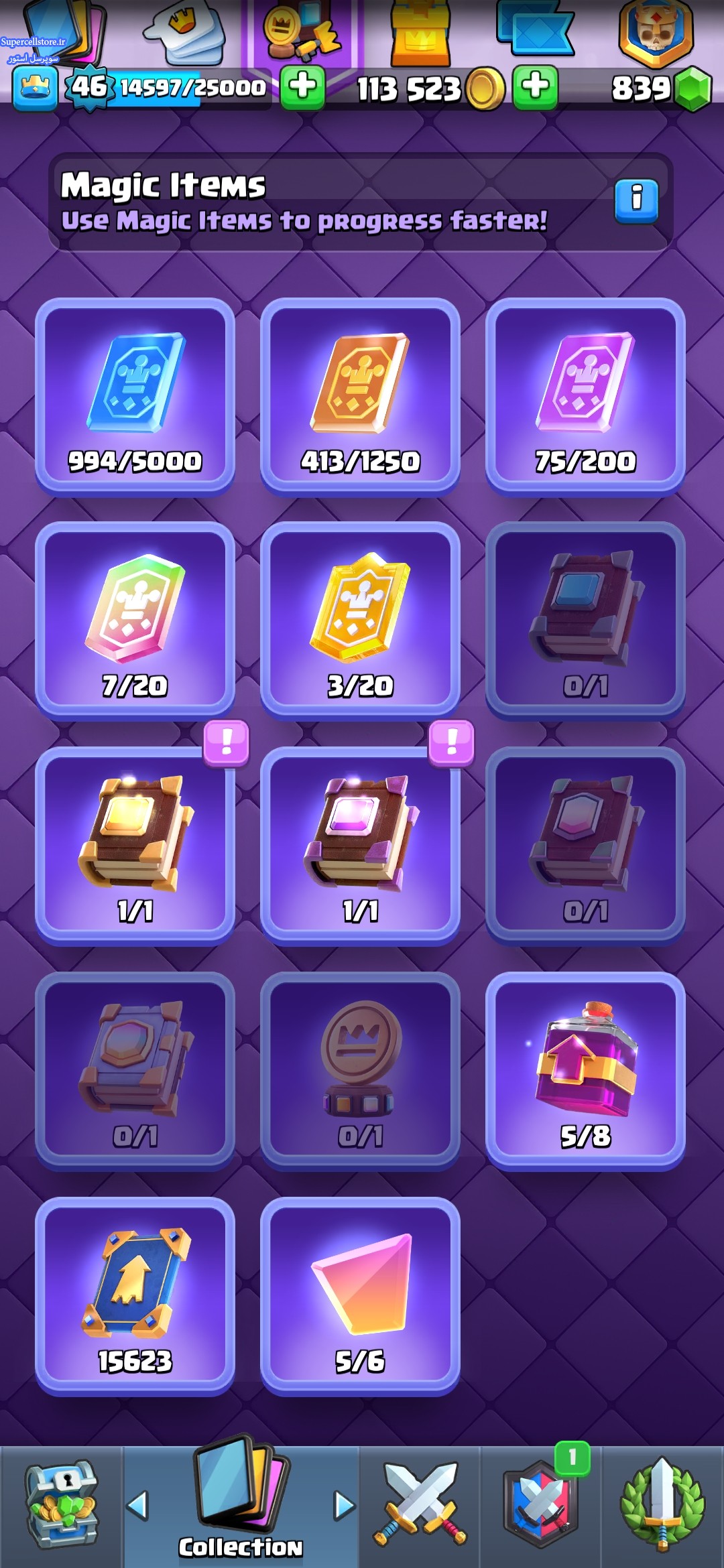Add more gold with the green plus
Viewport: 724px width, 1568px height.
click(x=535, y=87)
